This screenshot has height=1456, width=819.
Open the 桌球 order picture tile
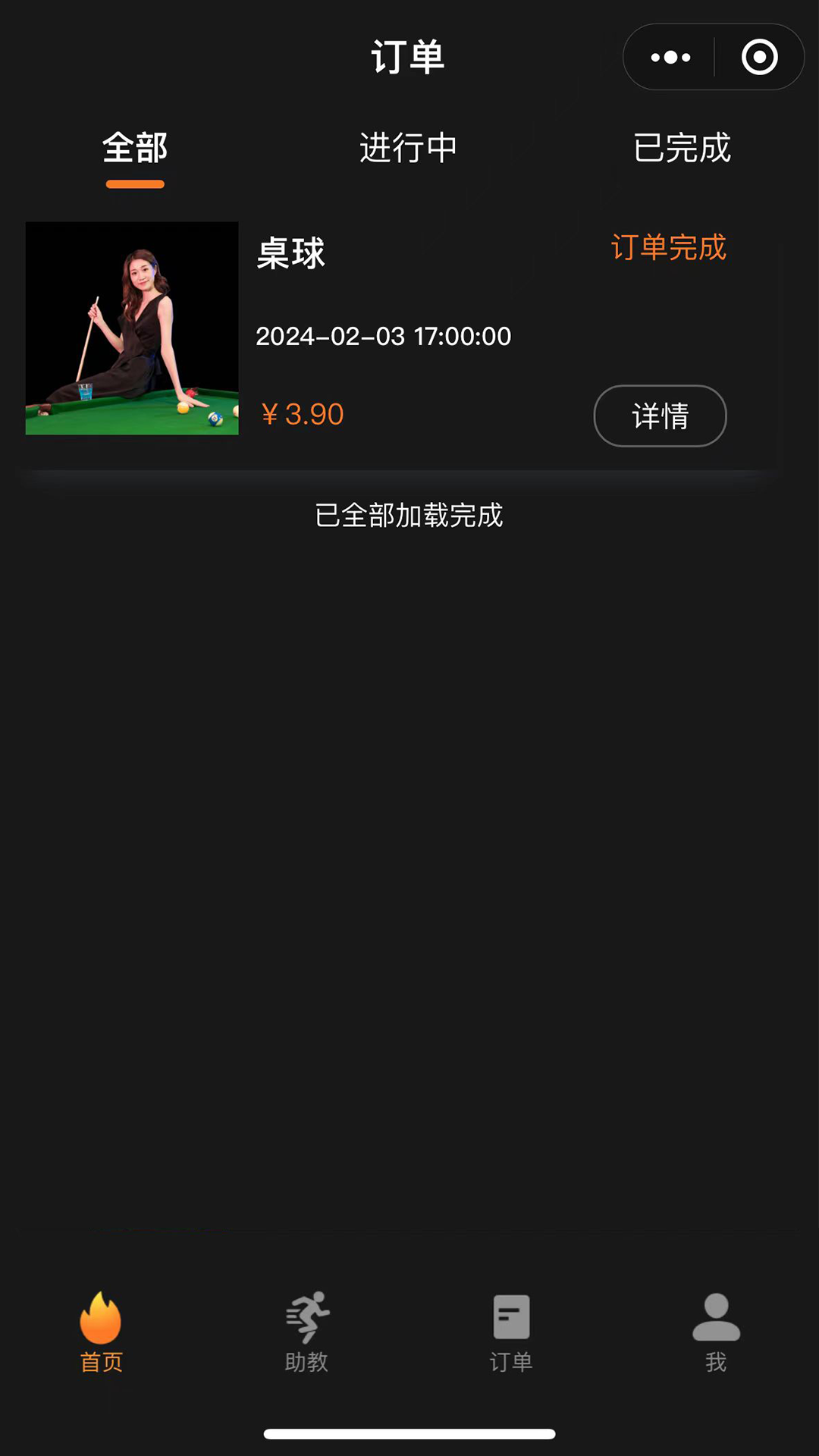click(x=132, y=328)
